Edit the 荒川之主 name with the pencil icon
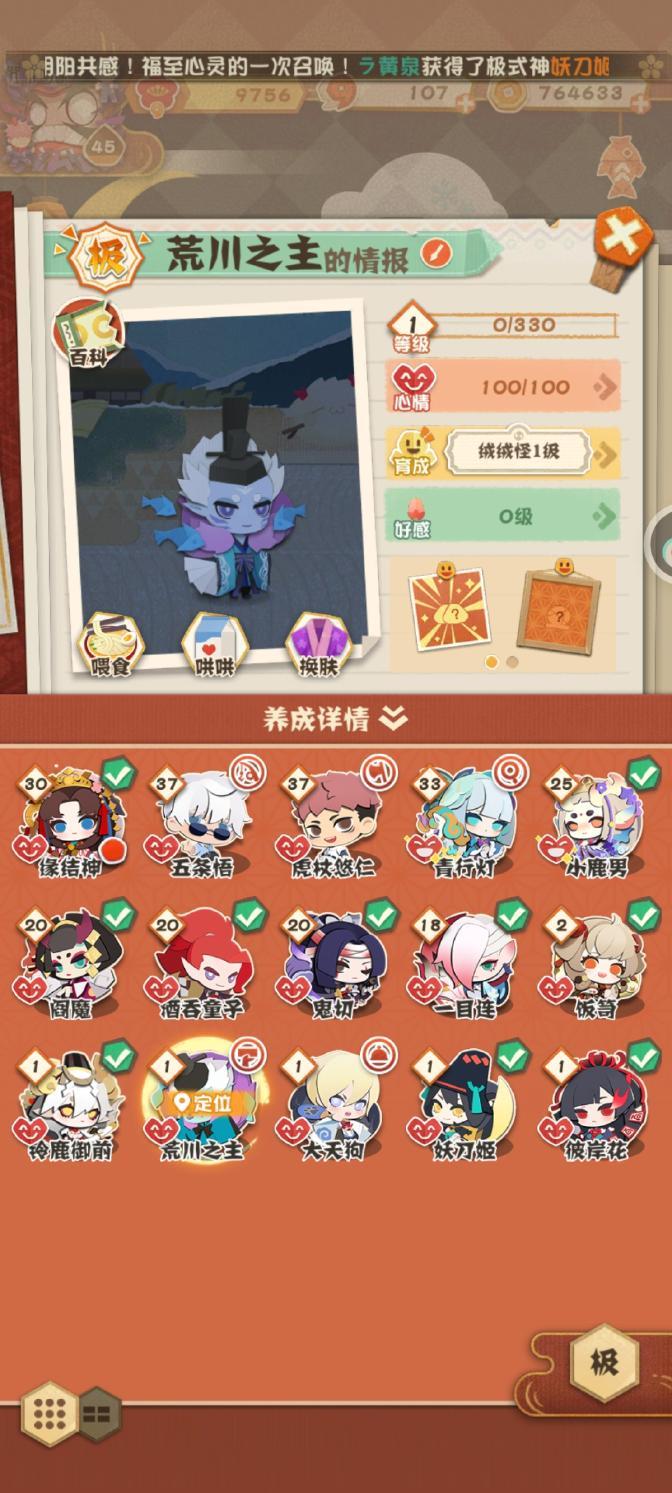Viewport: 672px width, 1493px height. (x=435, y=253)
